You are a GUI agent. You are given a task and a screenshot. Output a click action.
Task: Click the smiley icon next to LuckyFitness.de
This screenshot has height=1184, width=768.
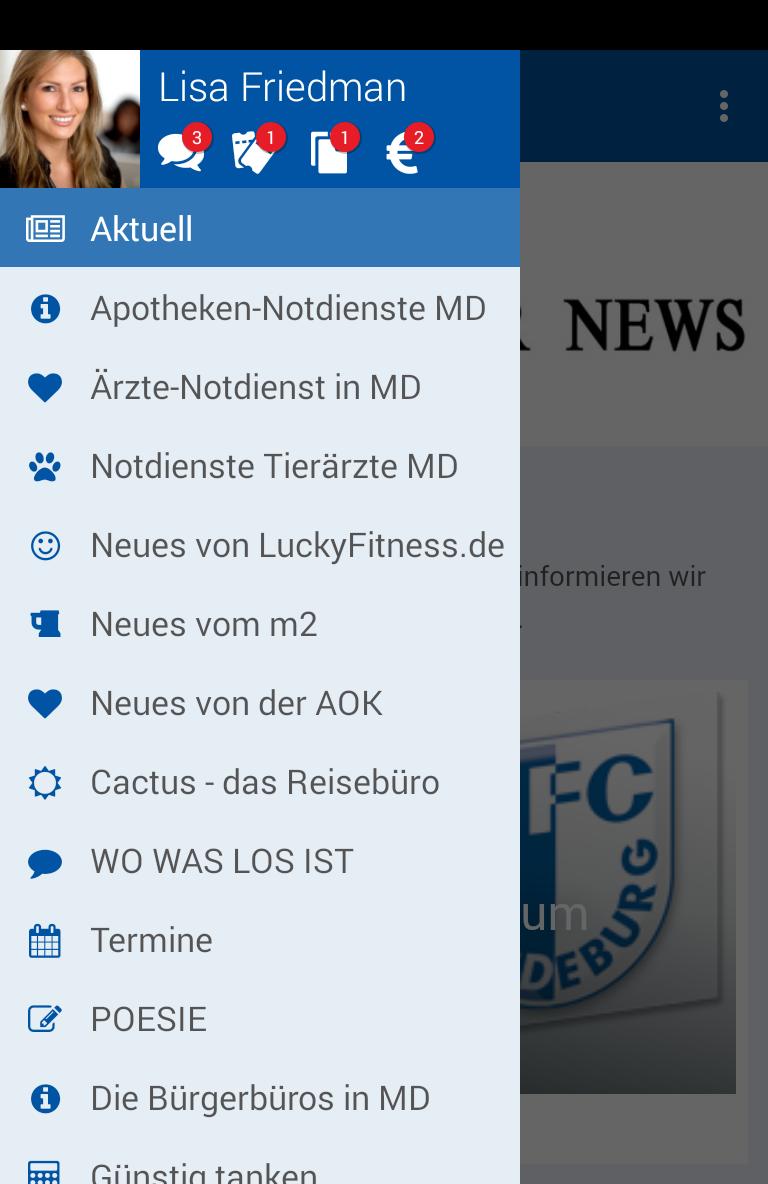pyautogui.click(x=44, y=544)
